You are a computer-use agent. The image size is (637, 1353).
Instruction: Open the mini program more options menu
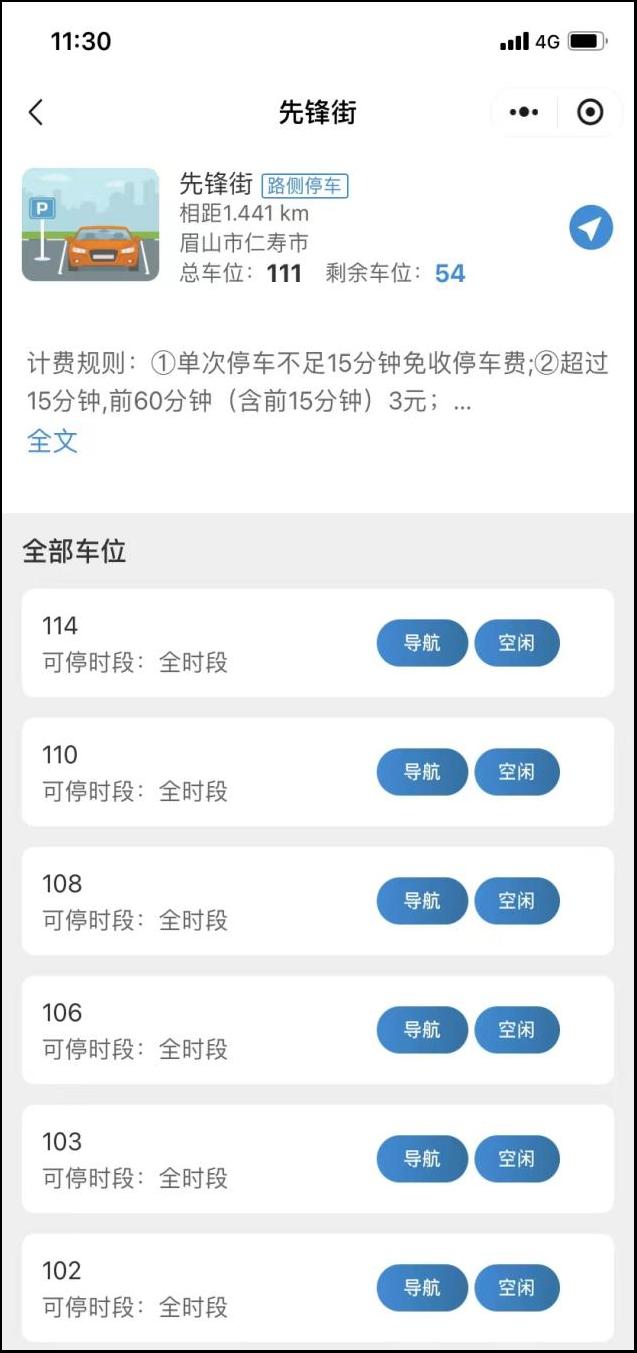point(524,112)
